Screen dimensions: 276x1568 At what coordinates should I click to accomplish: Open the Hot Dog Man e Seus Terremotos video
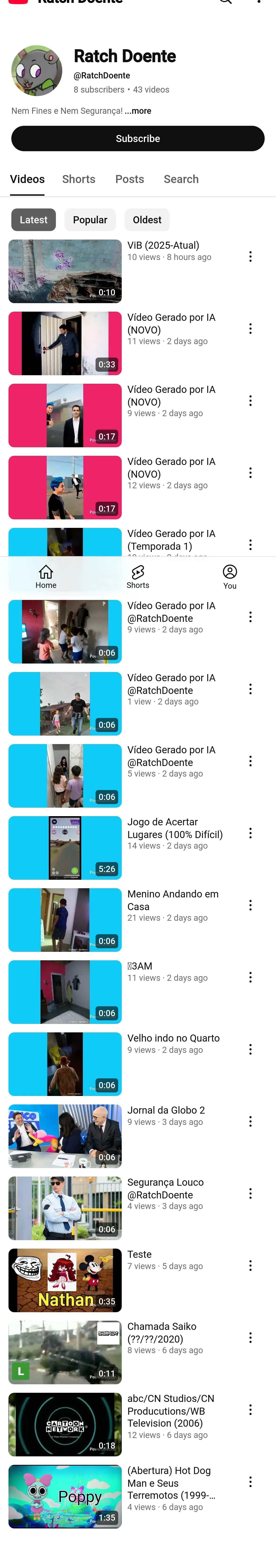[65, 1496]
